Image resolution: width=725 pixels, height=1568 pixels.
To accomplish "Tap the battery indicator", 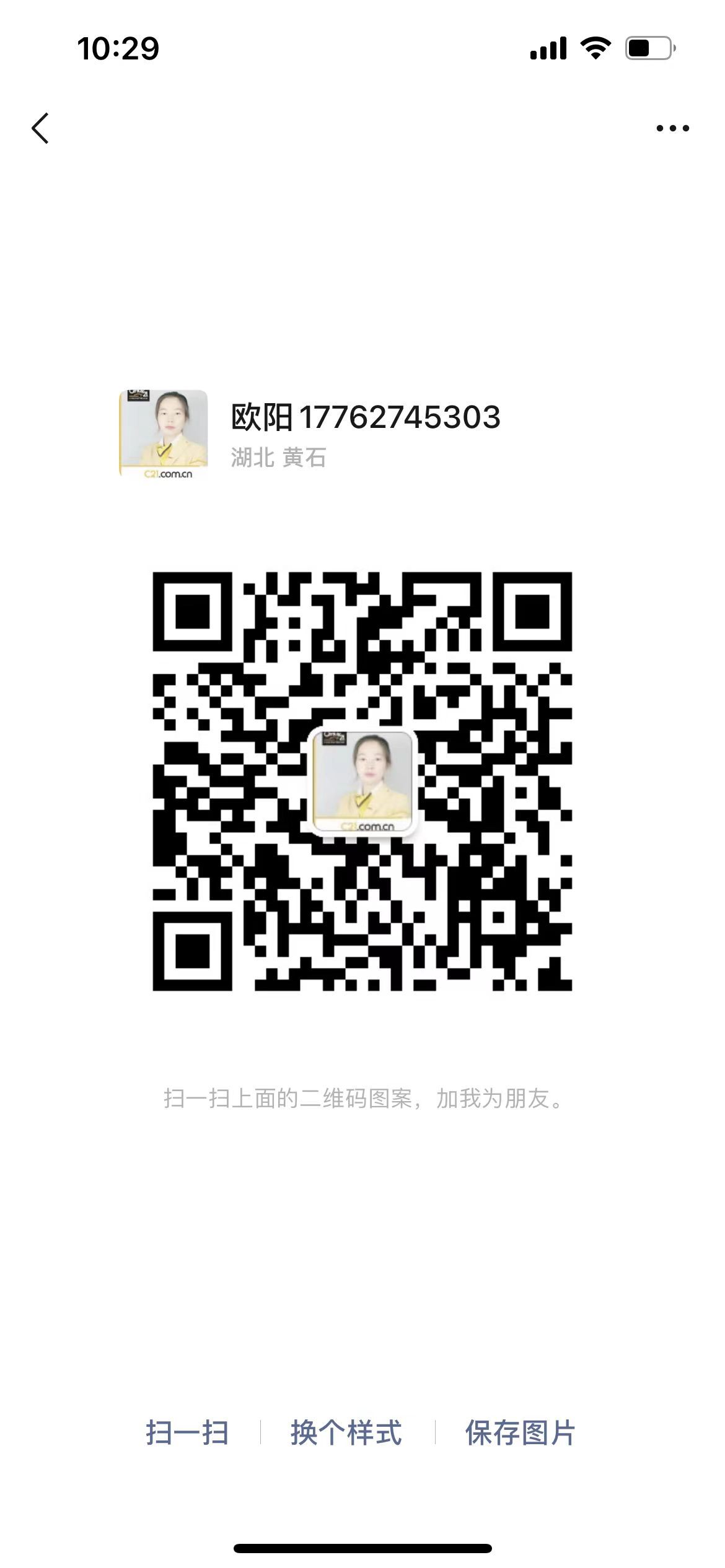I will pos(647,48).
